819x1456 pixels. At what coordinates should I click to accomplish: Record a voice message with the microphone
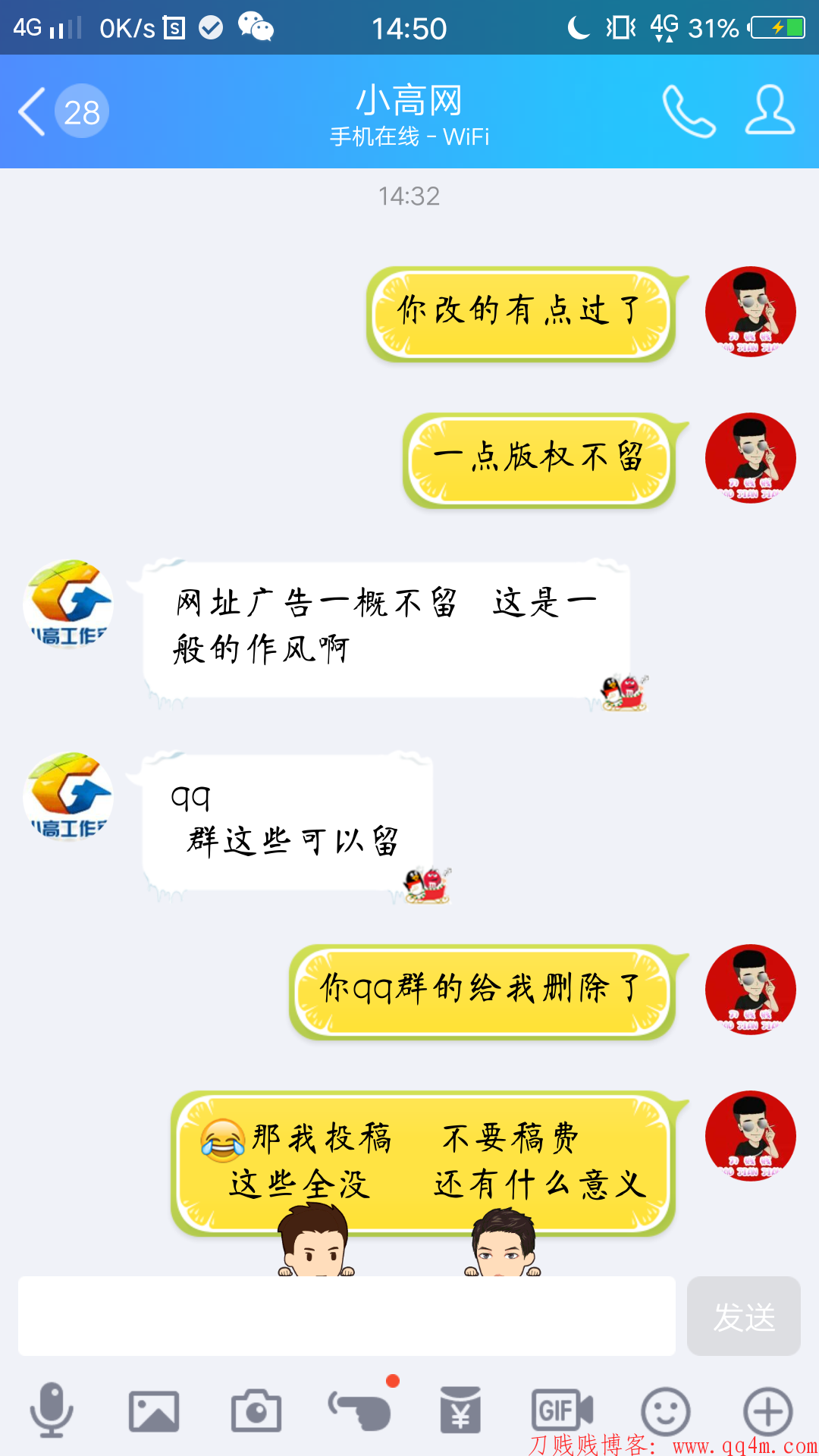click(x=52, y=1410)
